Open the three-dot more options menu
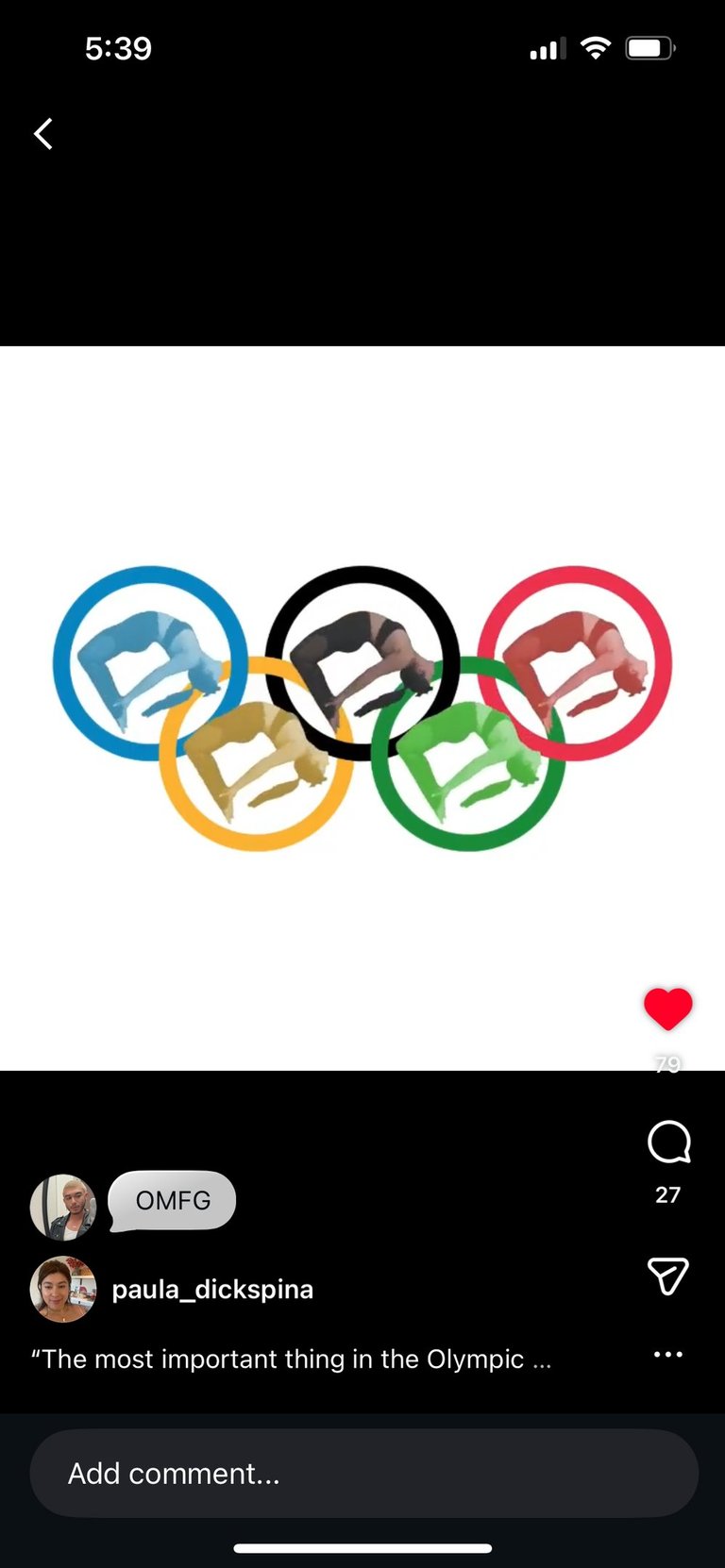725x1568 pixels. click(x=667, y=1354)
